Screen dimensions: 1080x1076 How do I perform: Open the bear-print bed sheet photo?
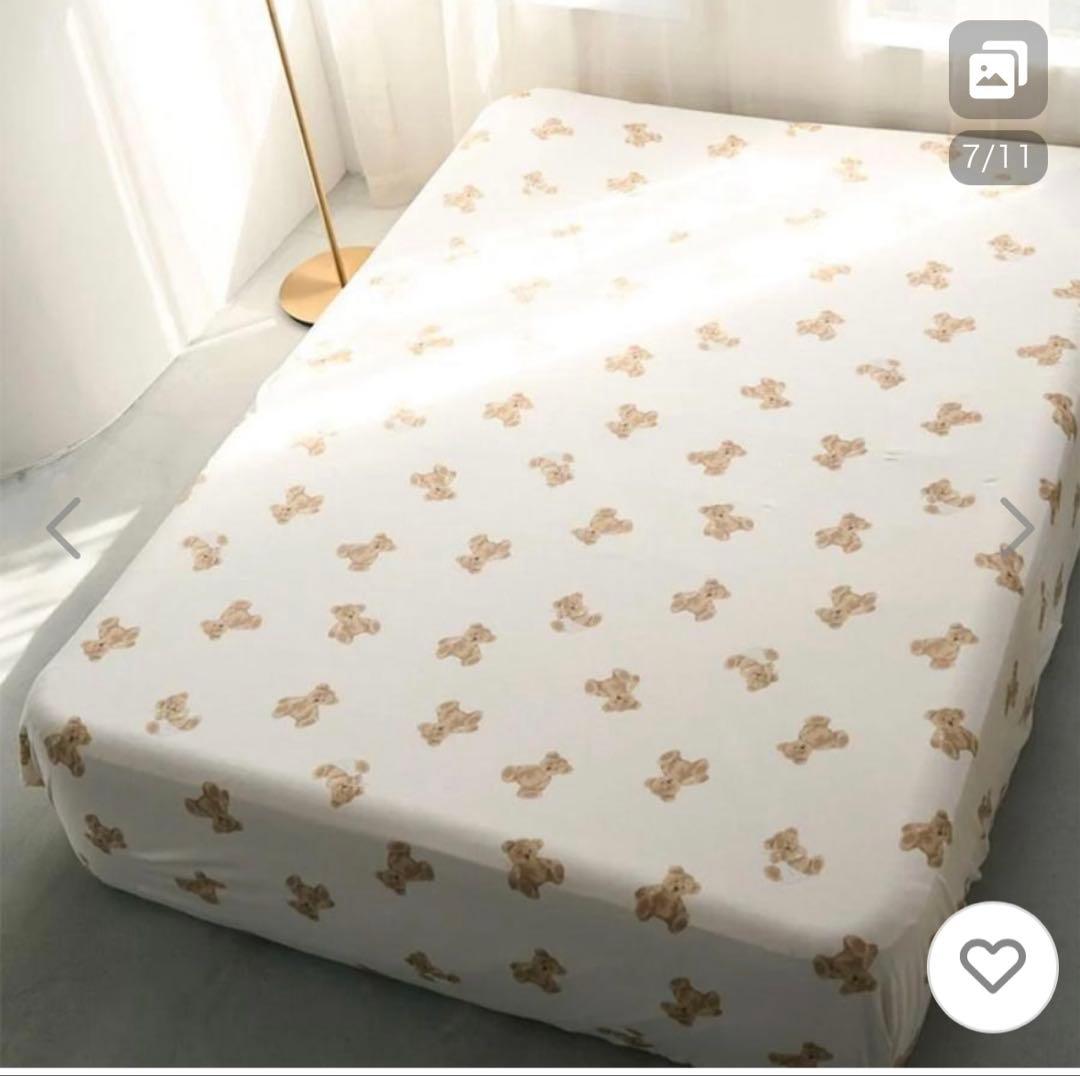[540, 560]
